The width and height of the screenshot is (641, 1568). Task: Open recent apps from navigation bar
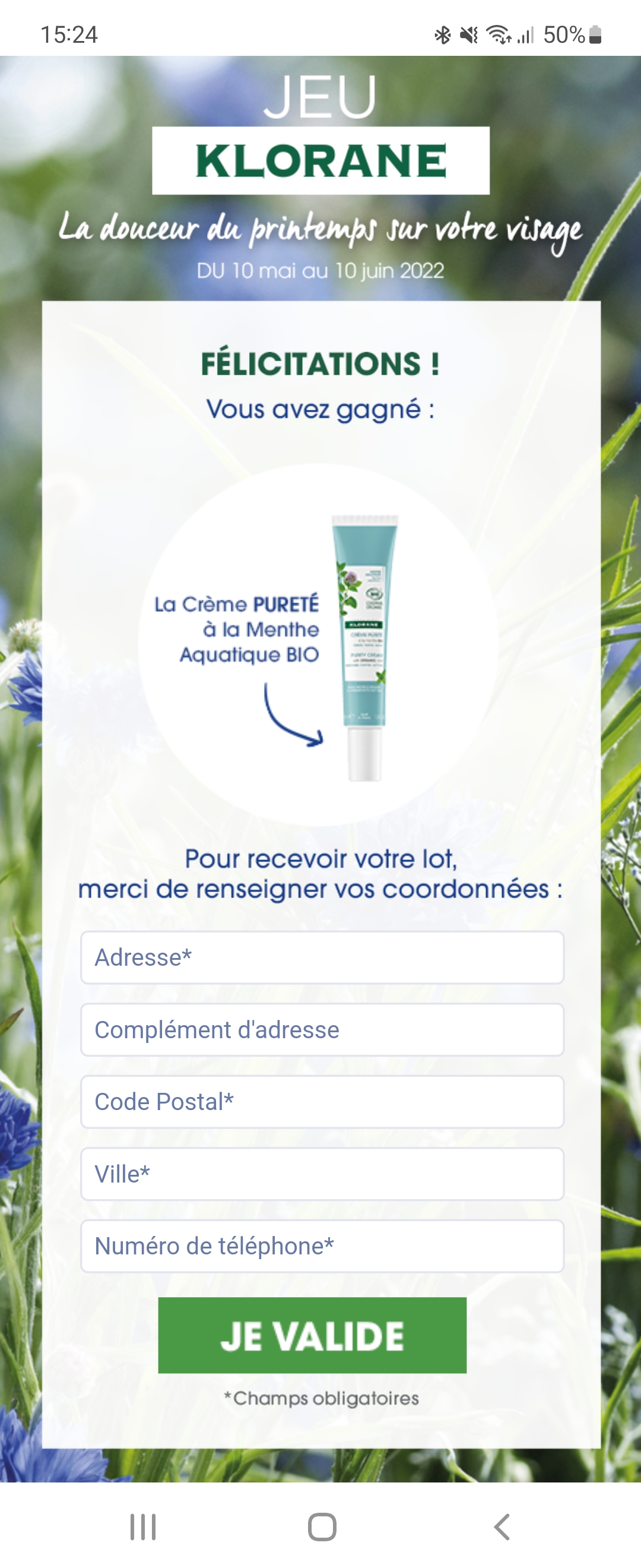pyautogui.click(x=143, y=1526)
